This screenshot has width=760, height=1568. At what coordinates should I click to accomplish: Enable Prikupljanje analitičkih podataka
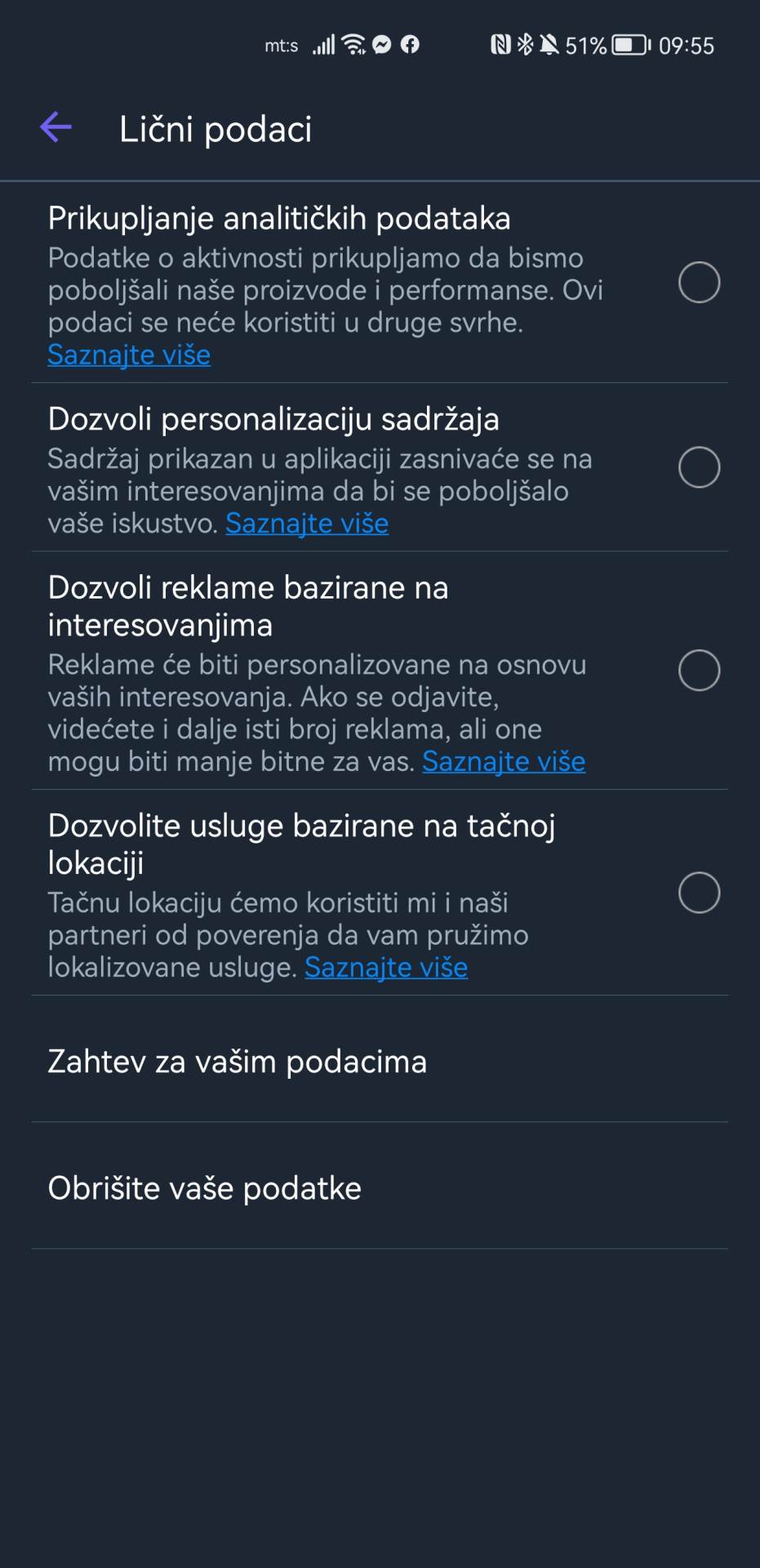[700, 282]
